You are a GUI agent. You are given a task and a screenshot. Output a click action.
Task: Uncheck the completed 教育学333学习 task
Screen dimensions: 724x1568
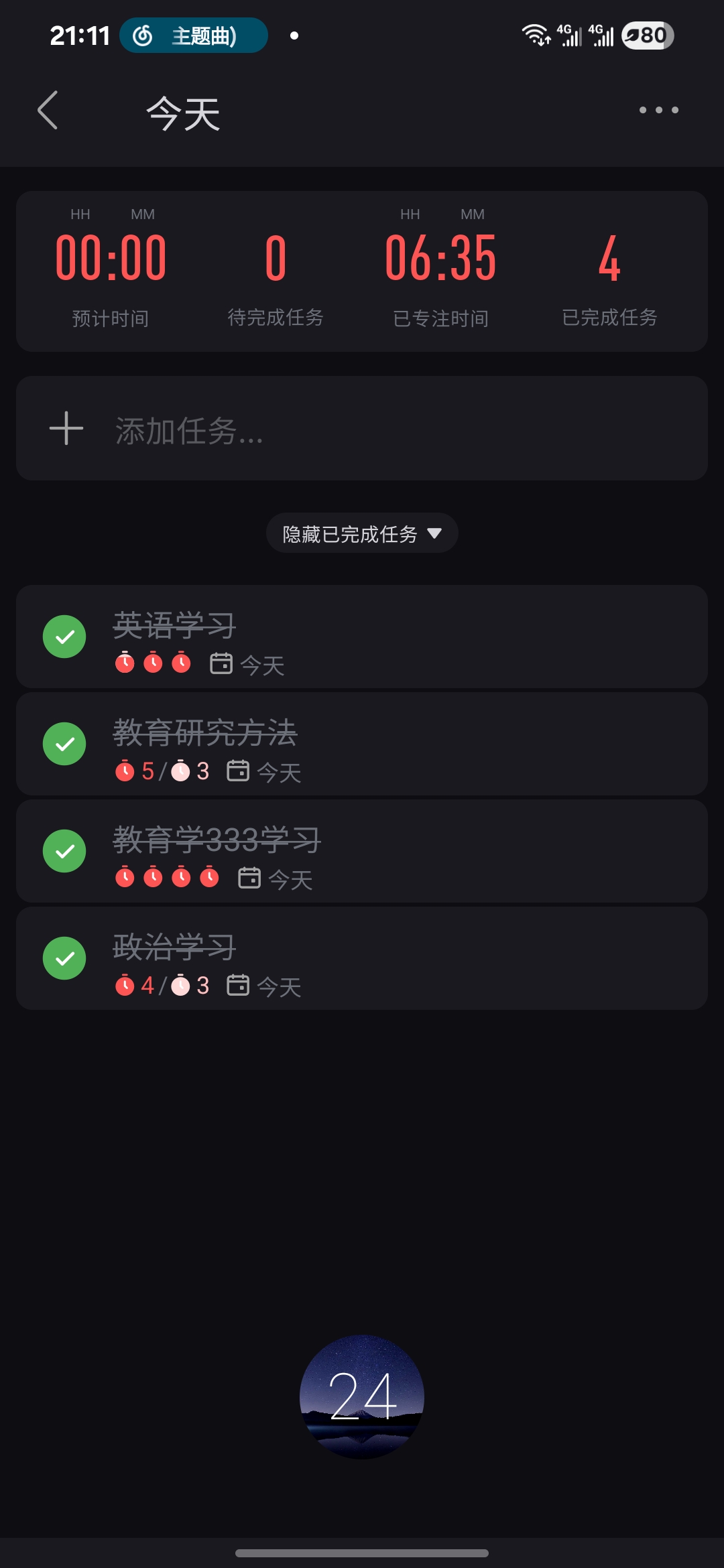64,851
